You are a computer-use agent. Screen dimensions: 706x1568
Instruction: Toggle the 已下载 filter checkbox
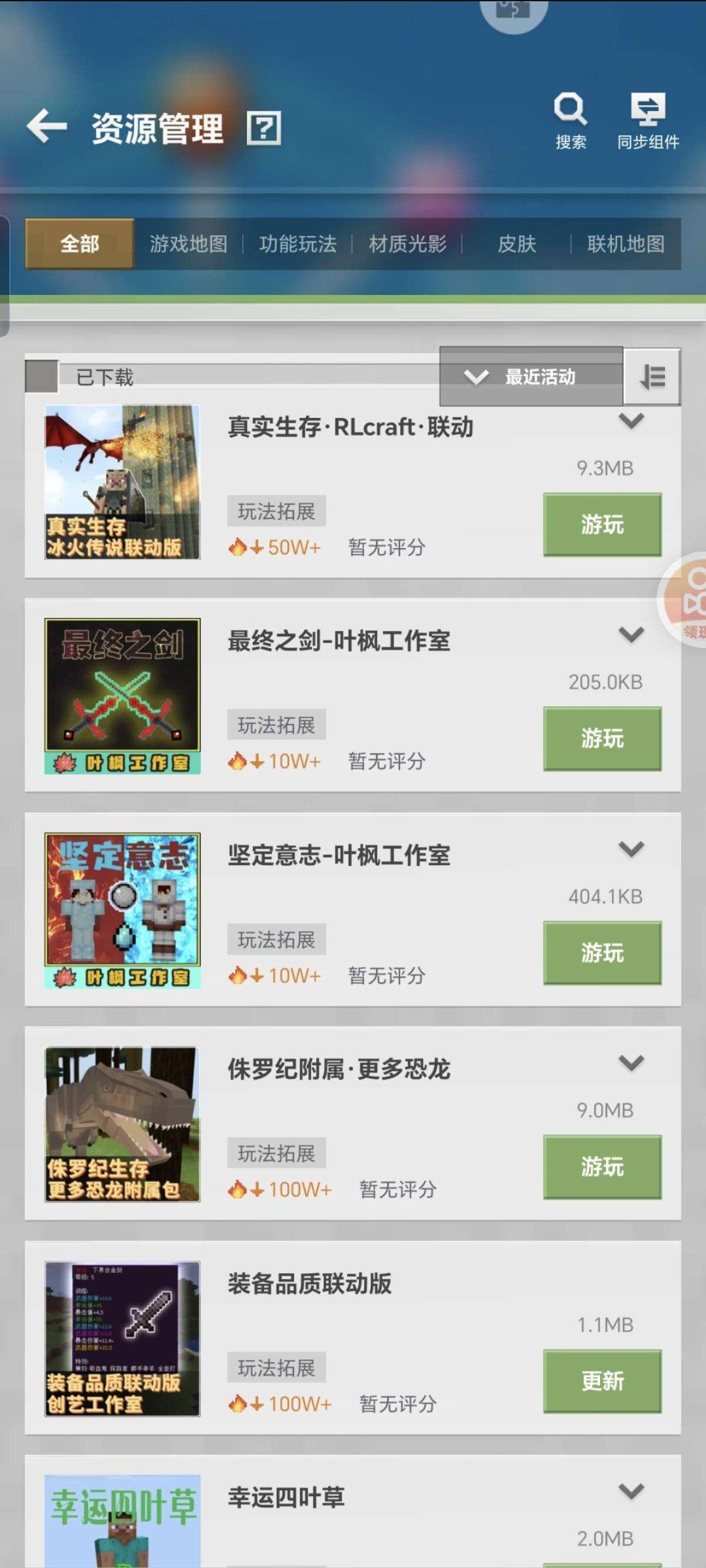coord(41,377)
